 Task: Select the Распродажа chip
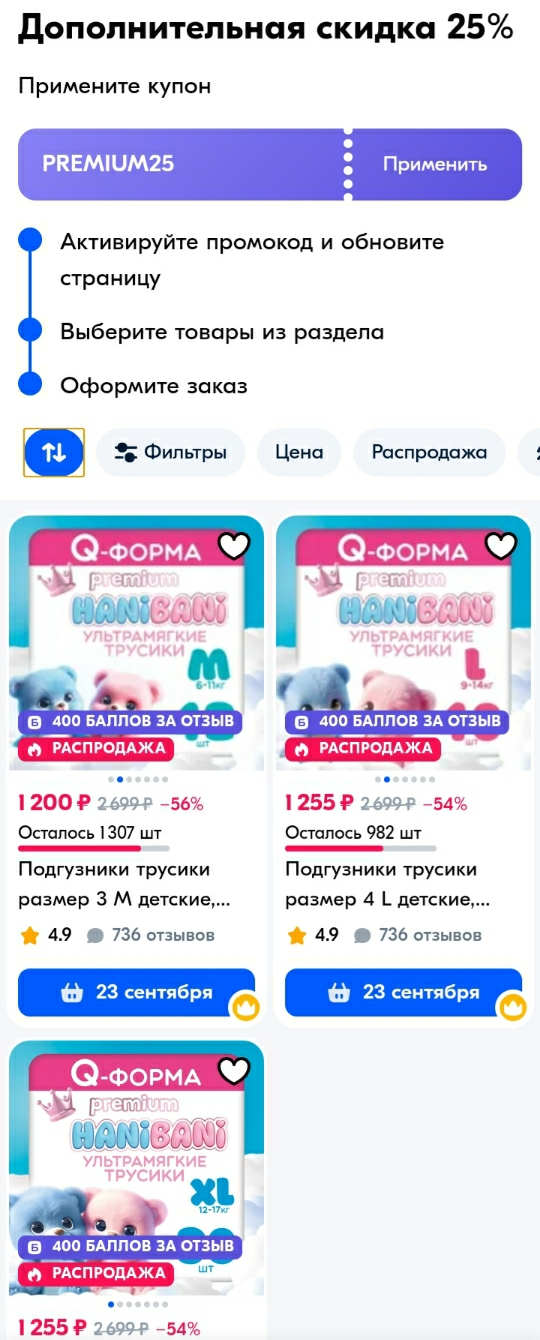coord(429,452)
